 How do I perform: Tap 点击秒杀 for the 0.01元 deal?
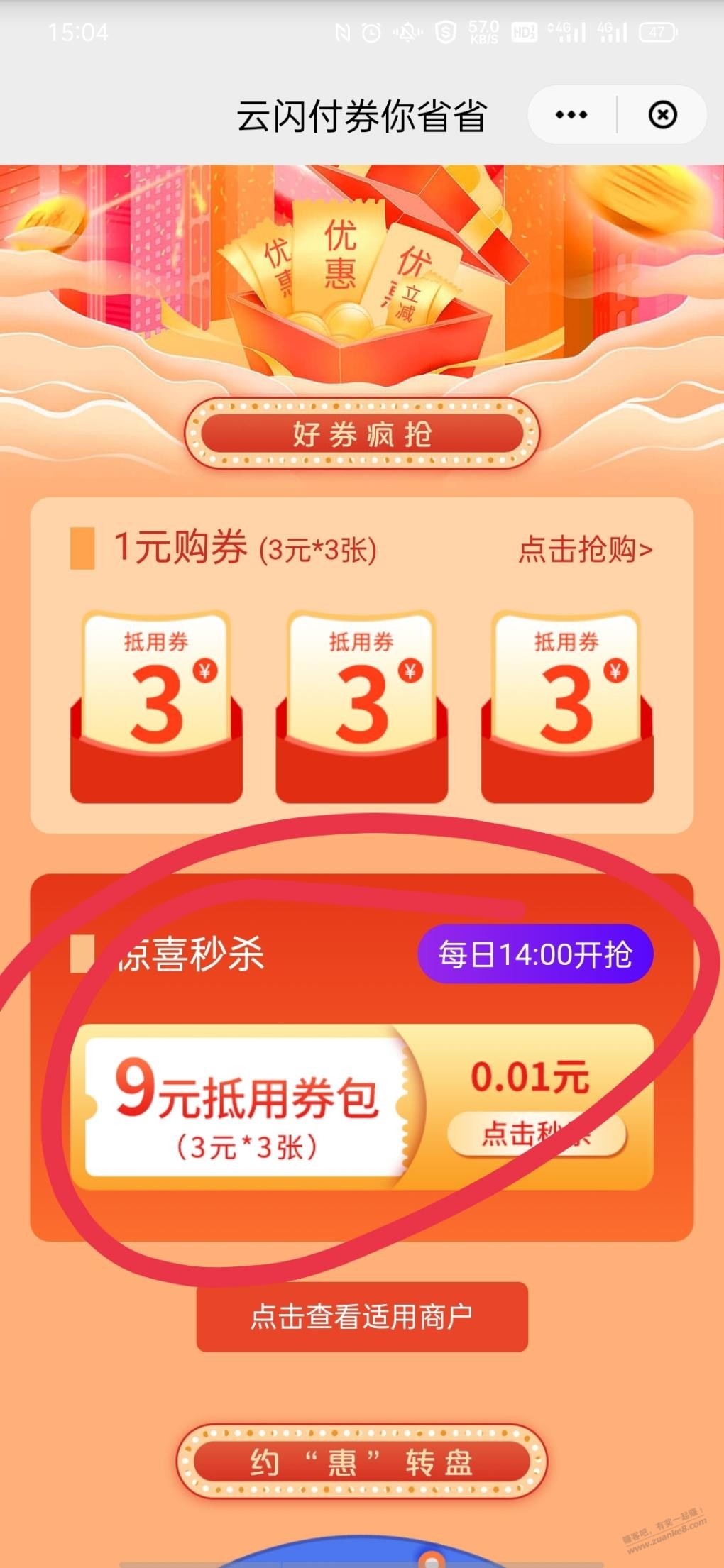click(537, 1134)
